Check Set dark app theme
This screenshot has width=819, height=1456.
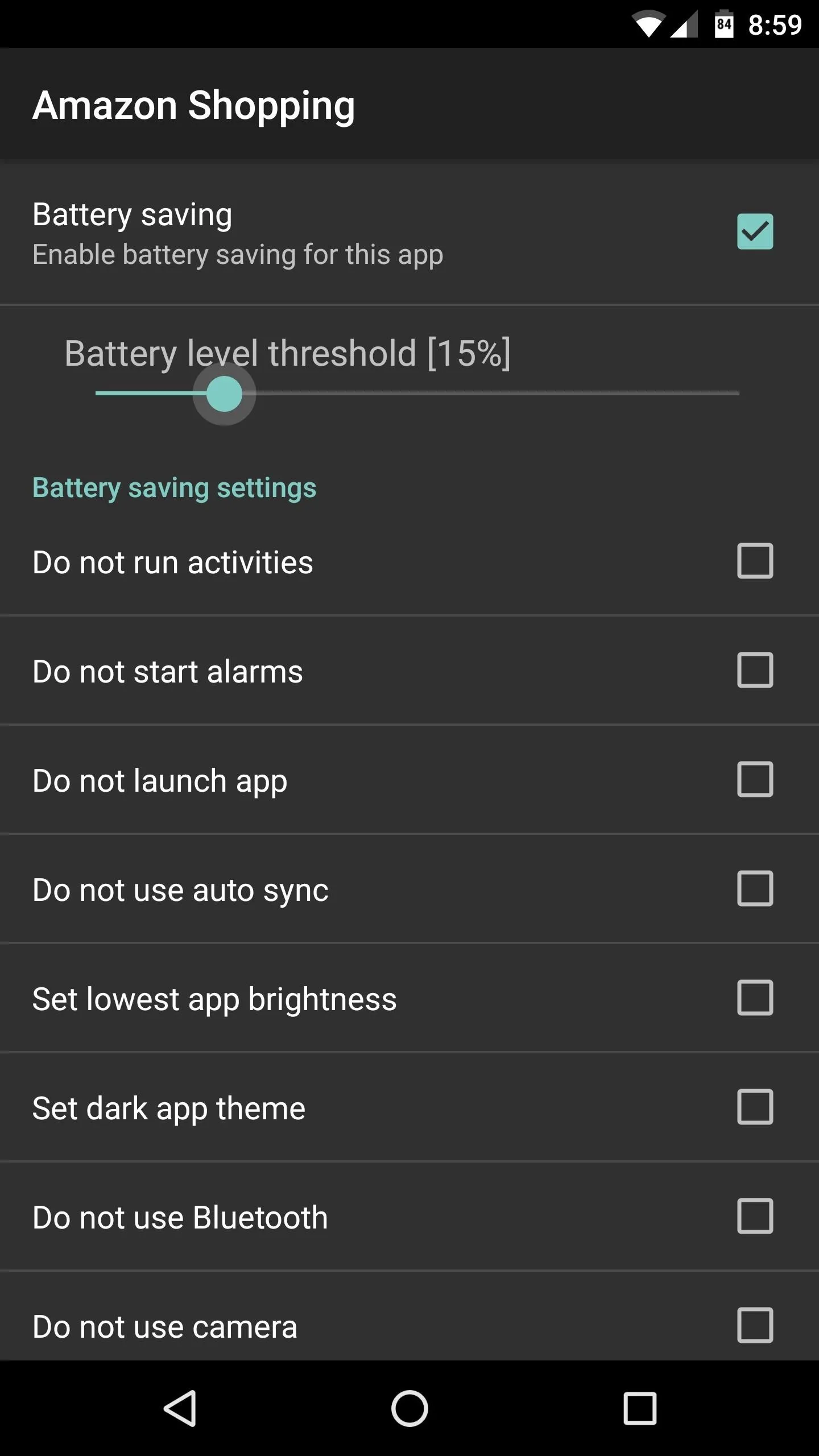(x=755, y=1107)
